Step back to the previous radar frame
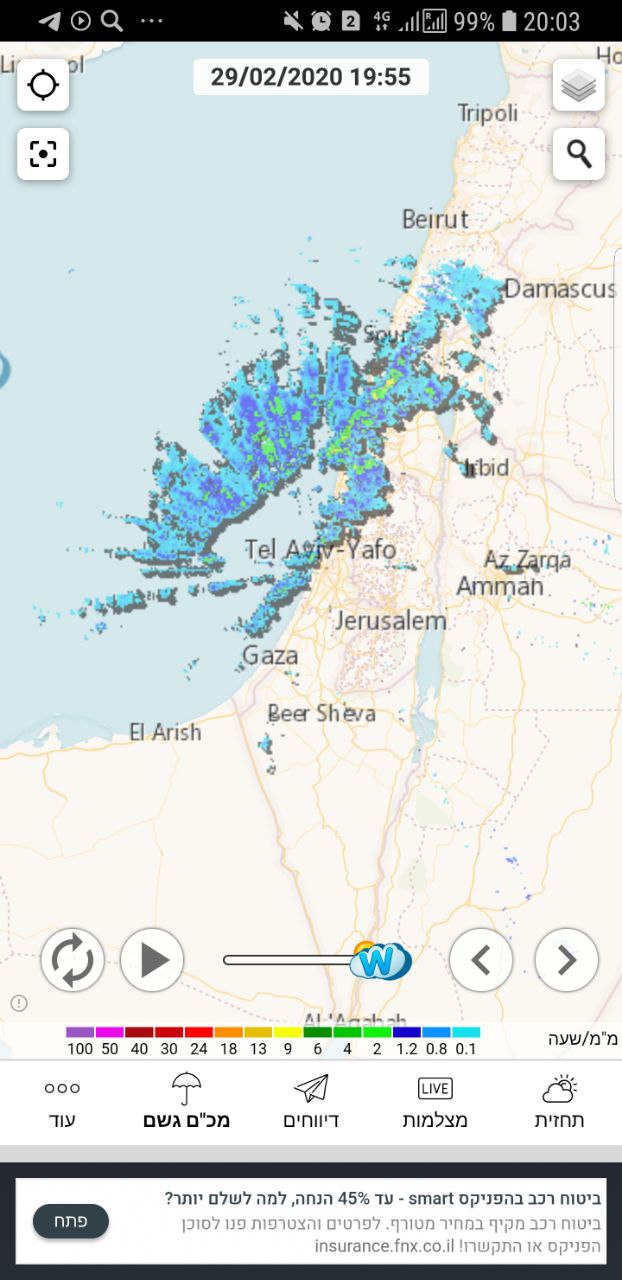The width and height of the screenshot is (622, 1280). [481, 960]
